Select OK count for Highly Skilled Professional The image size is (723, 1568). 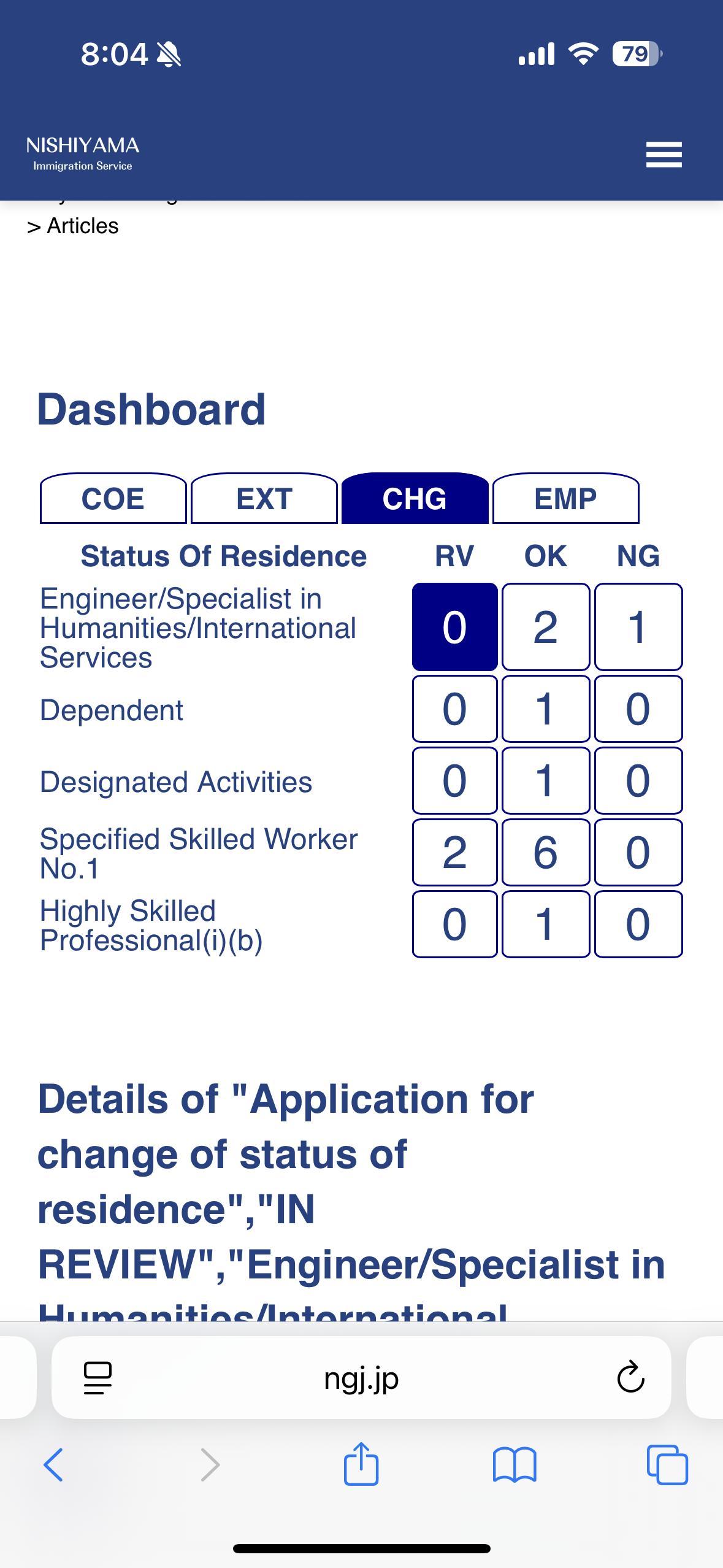545,924
